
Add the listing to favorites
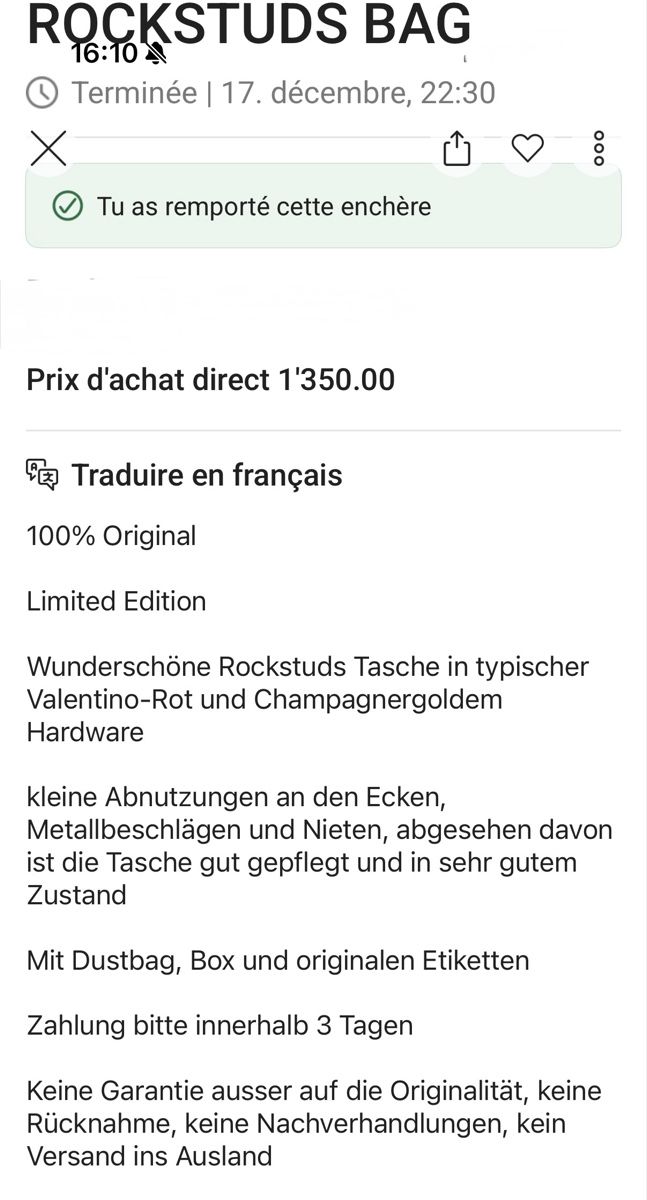click(527, 148)
